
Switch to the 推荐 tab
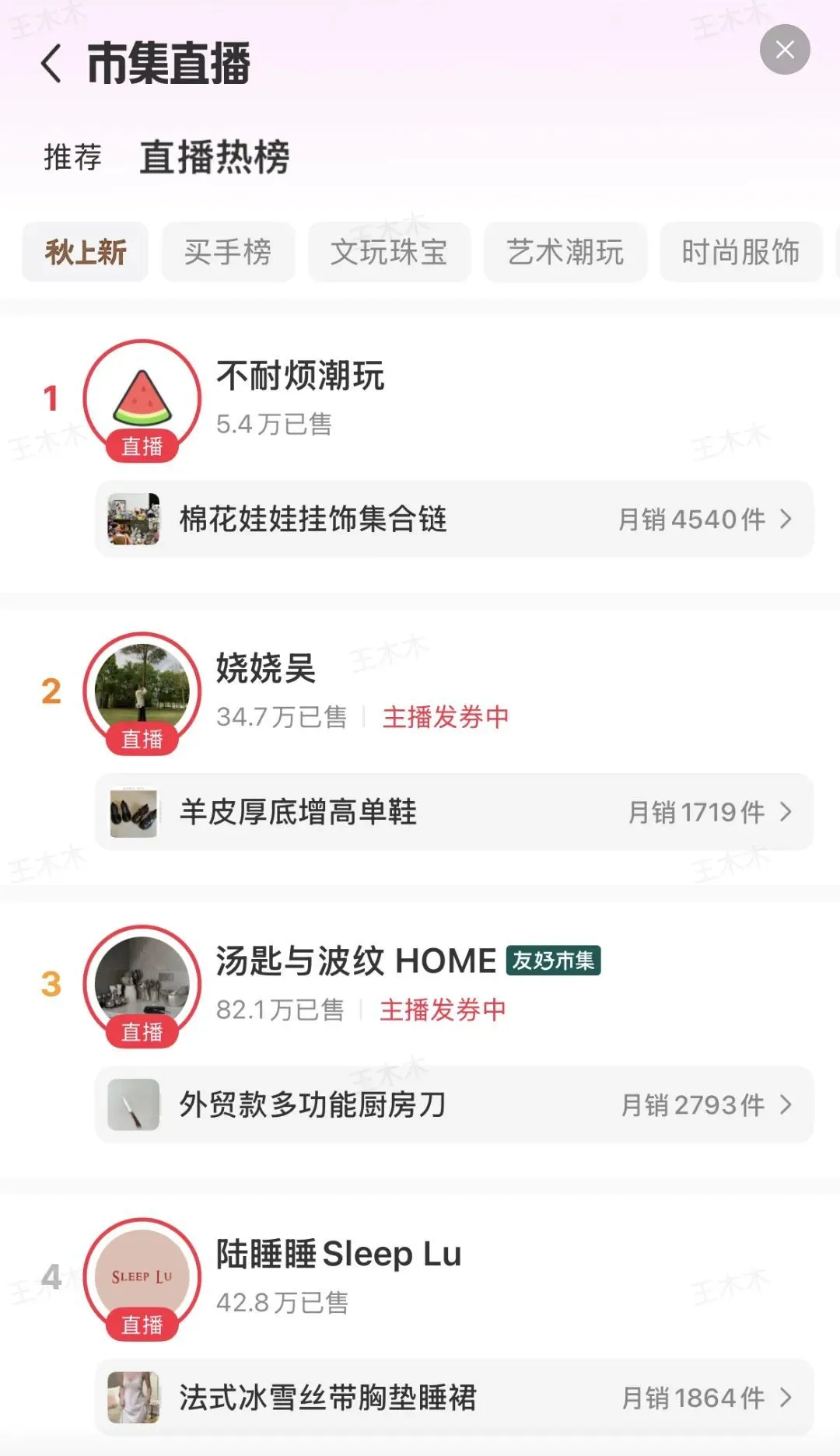point(72,159)
